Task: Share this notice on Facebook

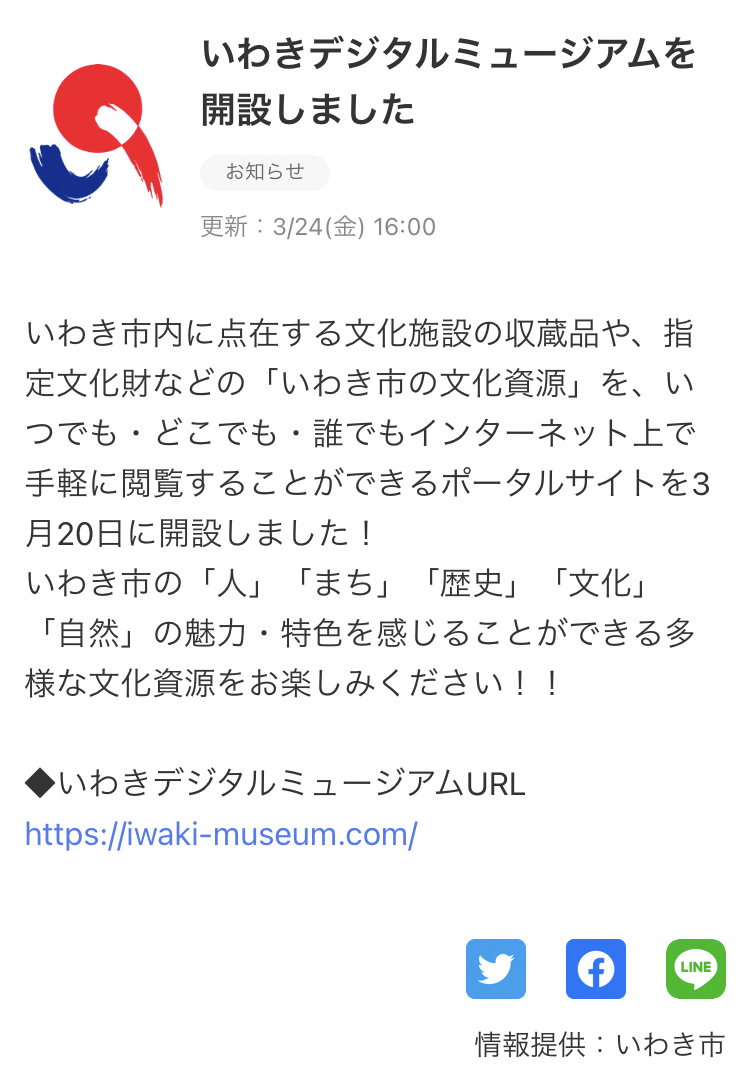Action: pyautogui.click(x=596, y=969)
